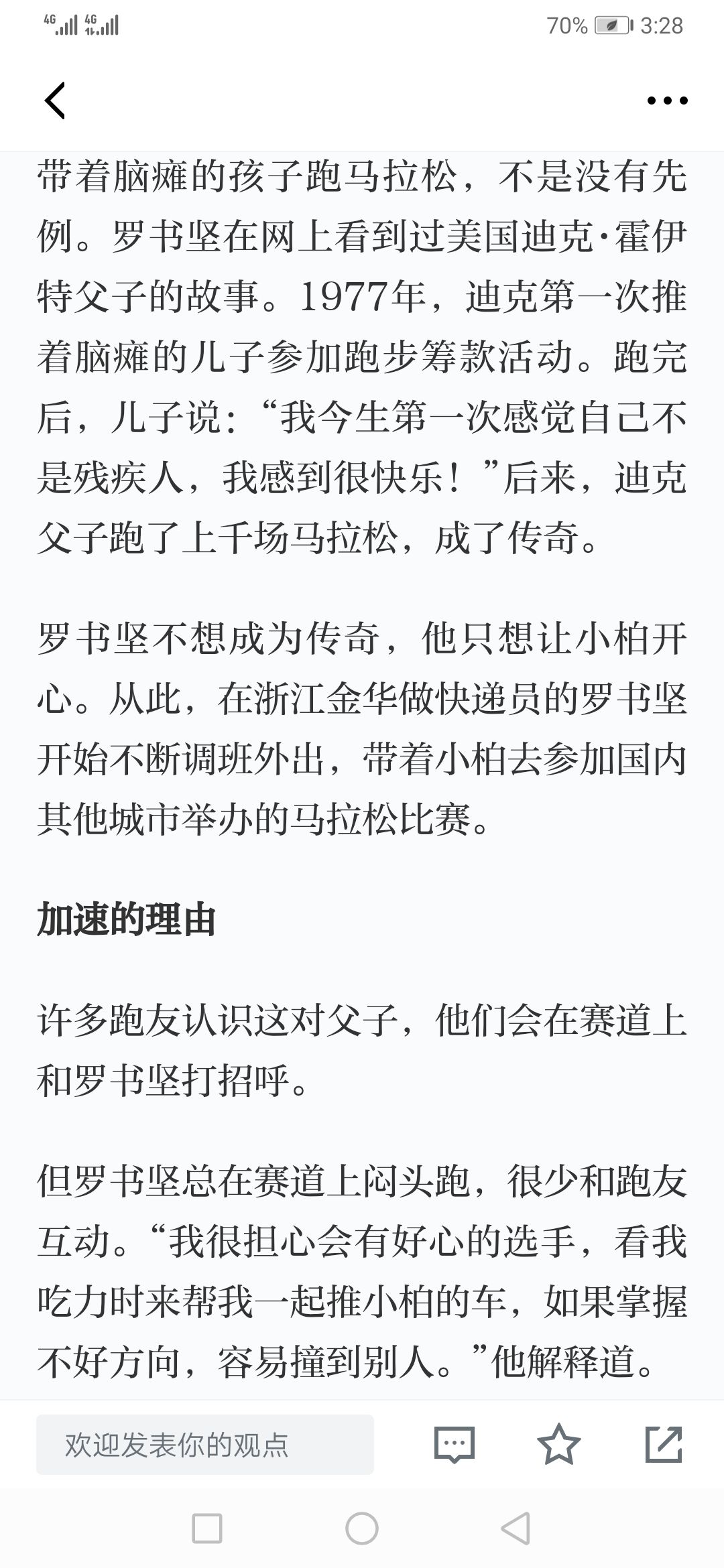This screenshot has height=1568, width=724.
Task: Tap the system home button
Action: [x=362, y=1529]
